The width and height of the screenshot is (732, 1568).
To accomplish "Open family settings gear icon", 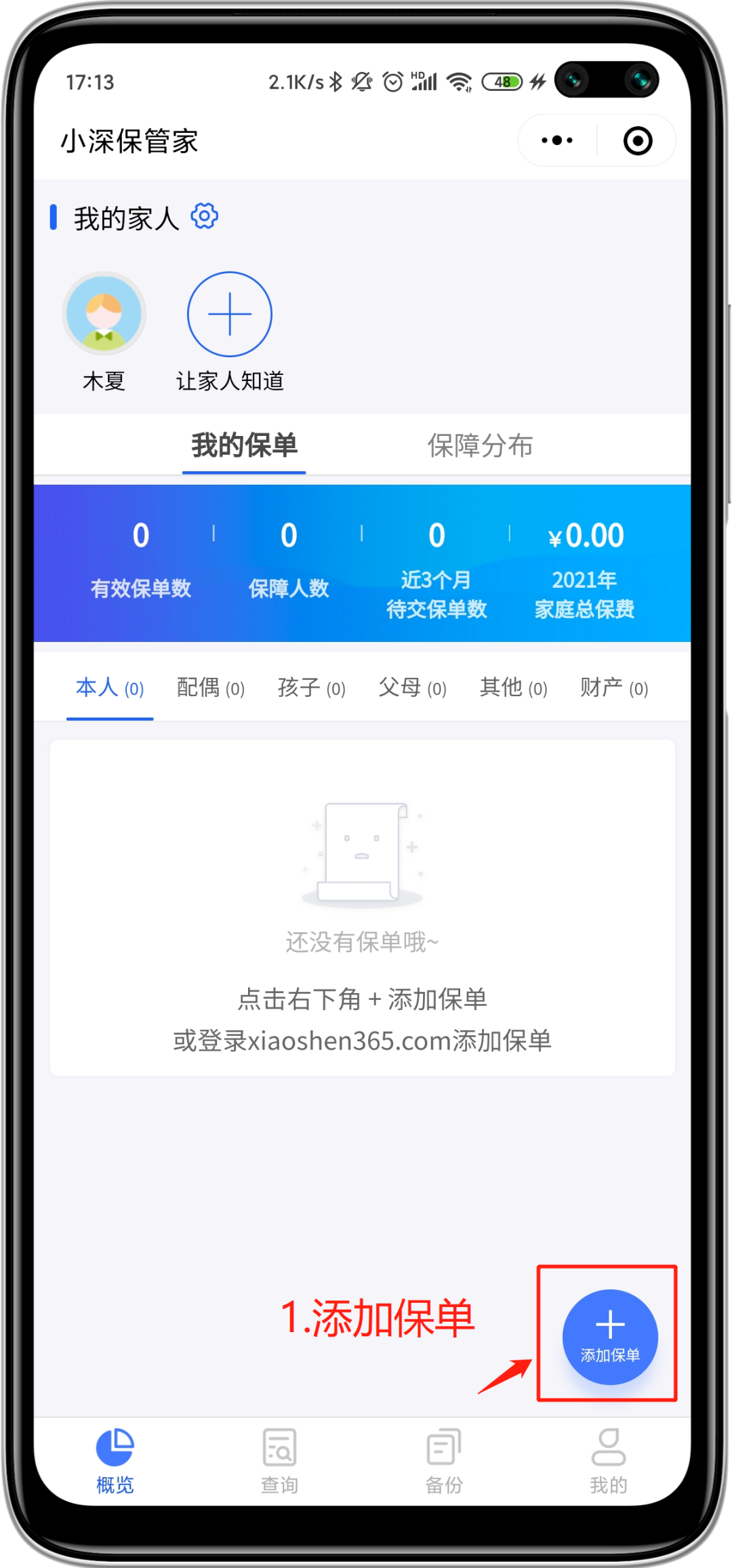I will coord(205,217).
